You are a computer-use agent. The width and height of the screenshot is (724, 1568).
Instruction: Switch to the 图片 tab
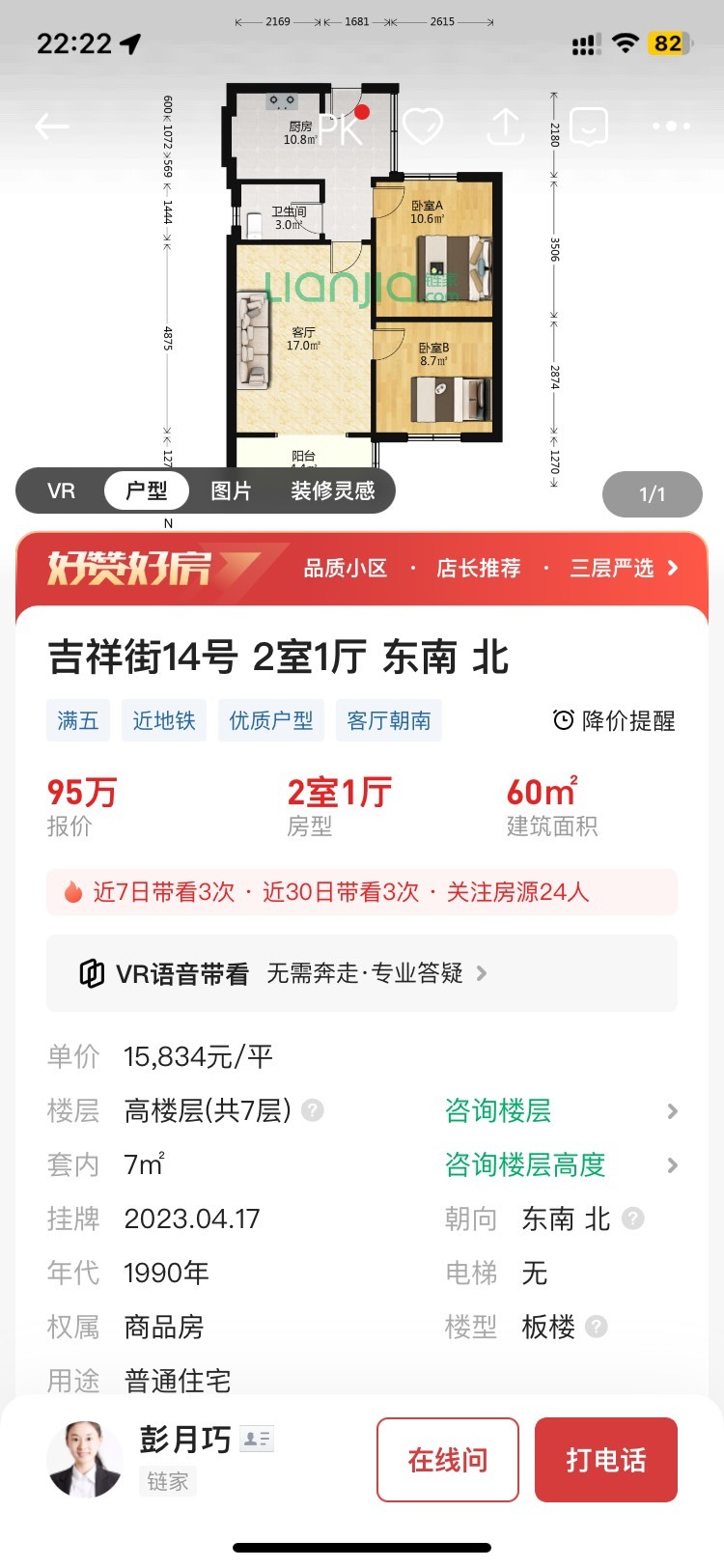[x=231, y=490]
